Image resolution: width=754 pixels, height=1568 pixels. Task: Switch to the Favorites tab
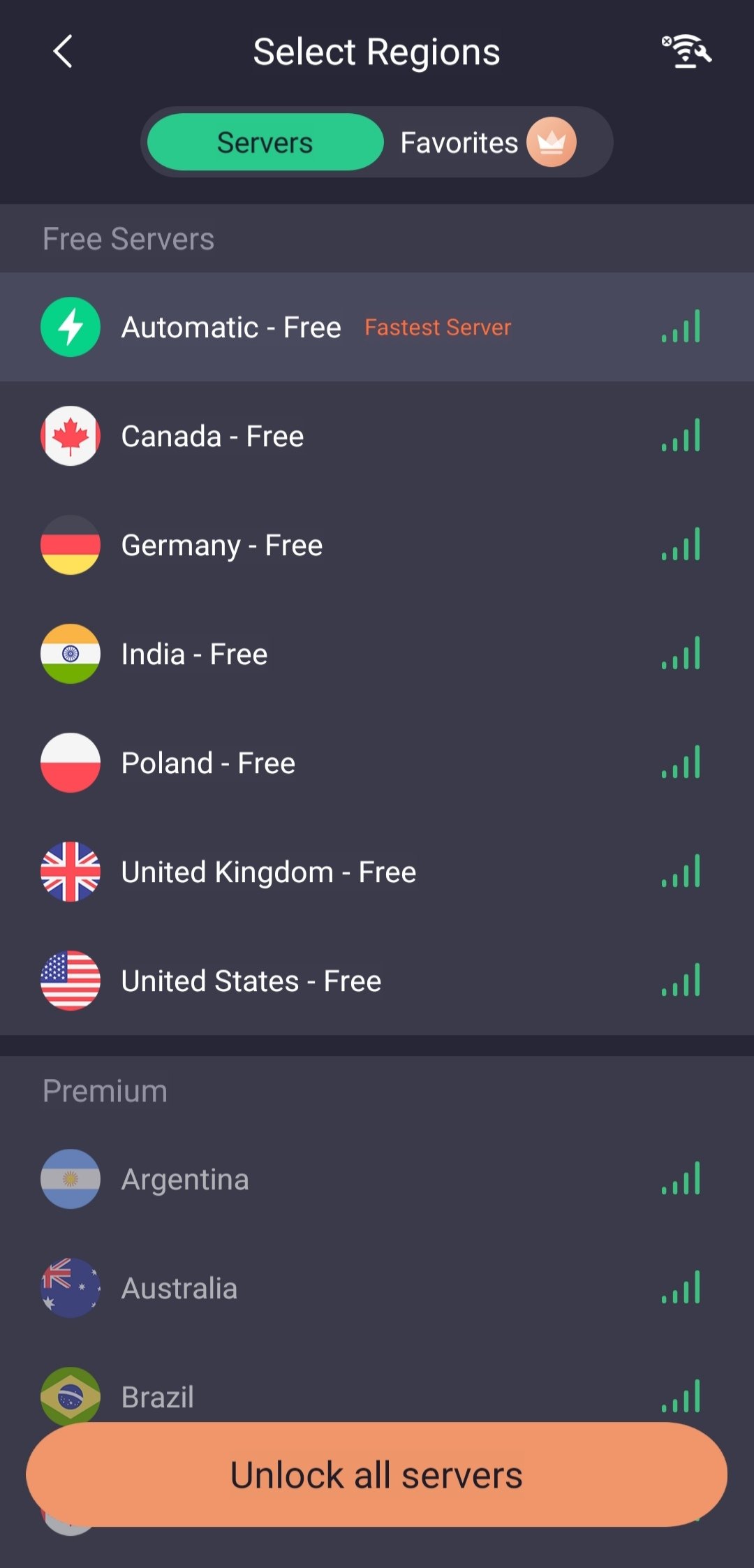(x=459, y=142)
